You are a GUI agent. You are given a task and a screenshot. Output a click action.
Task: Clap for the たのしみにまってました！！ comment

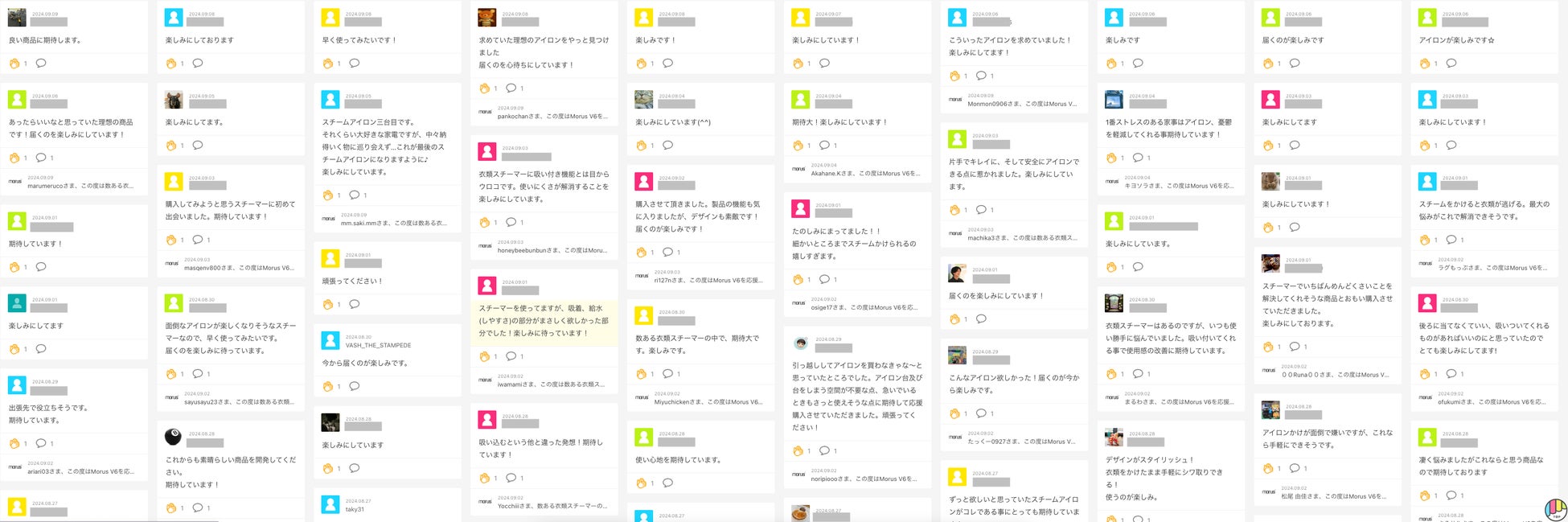[x=798, y=280]
